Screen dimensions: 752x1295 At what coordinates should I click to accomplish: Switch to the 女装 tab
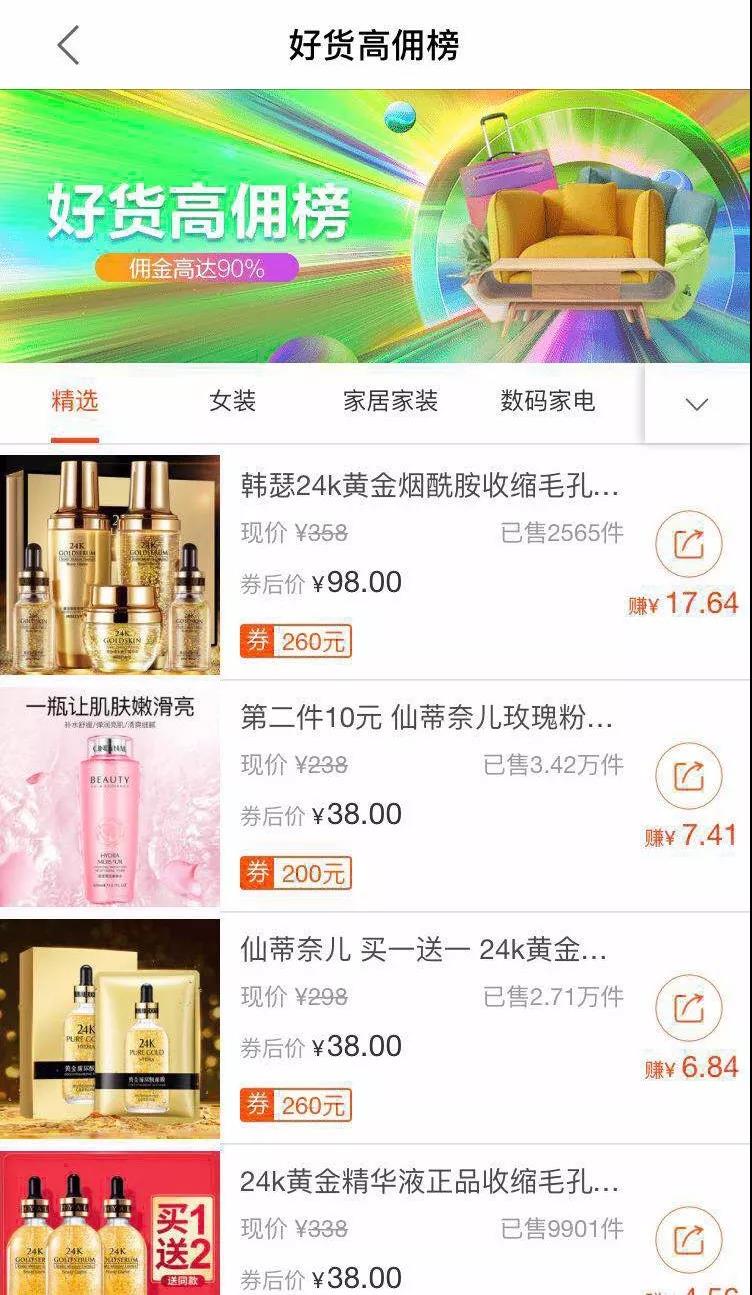232,402
